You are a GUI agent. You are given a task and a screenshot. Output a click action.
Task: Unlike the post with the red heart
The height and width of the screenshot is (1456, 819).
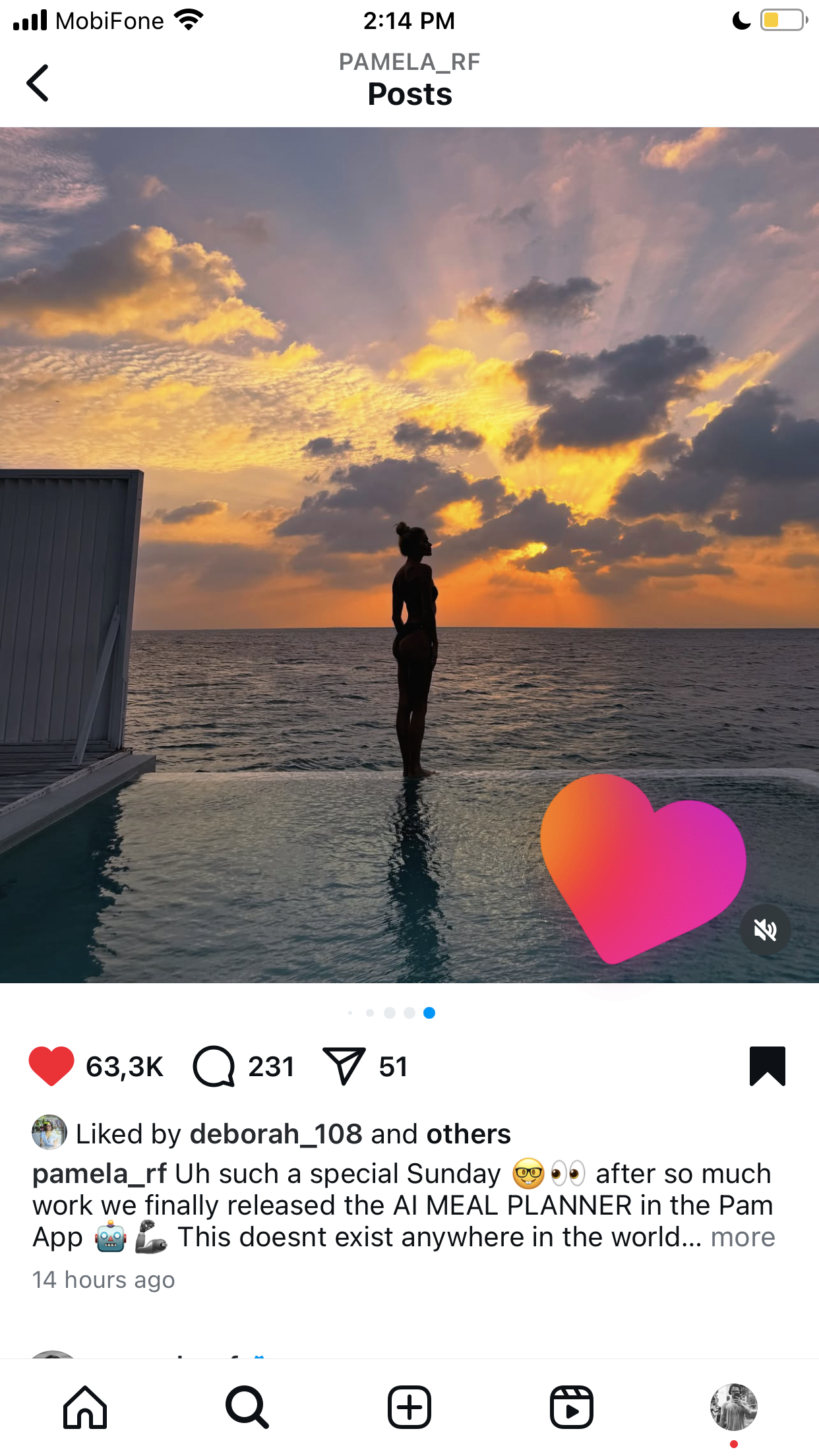coord(51,1066)
